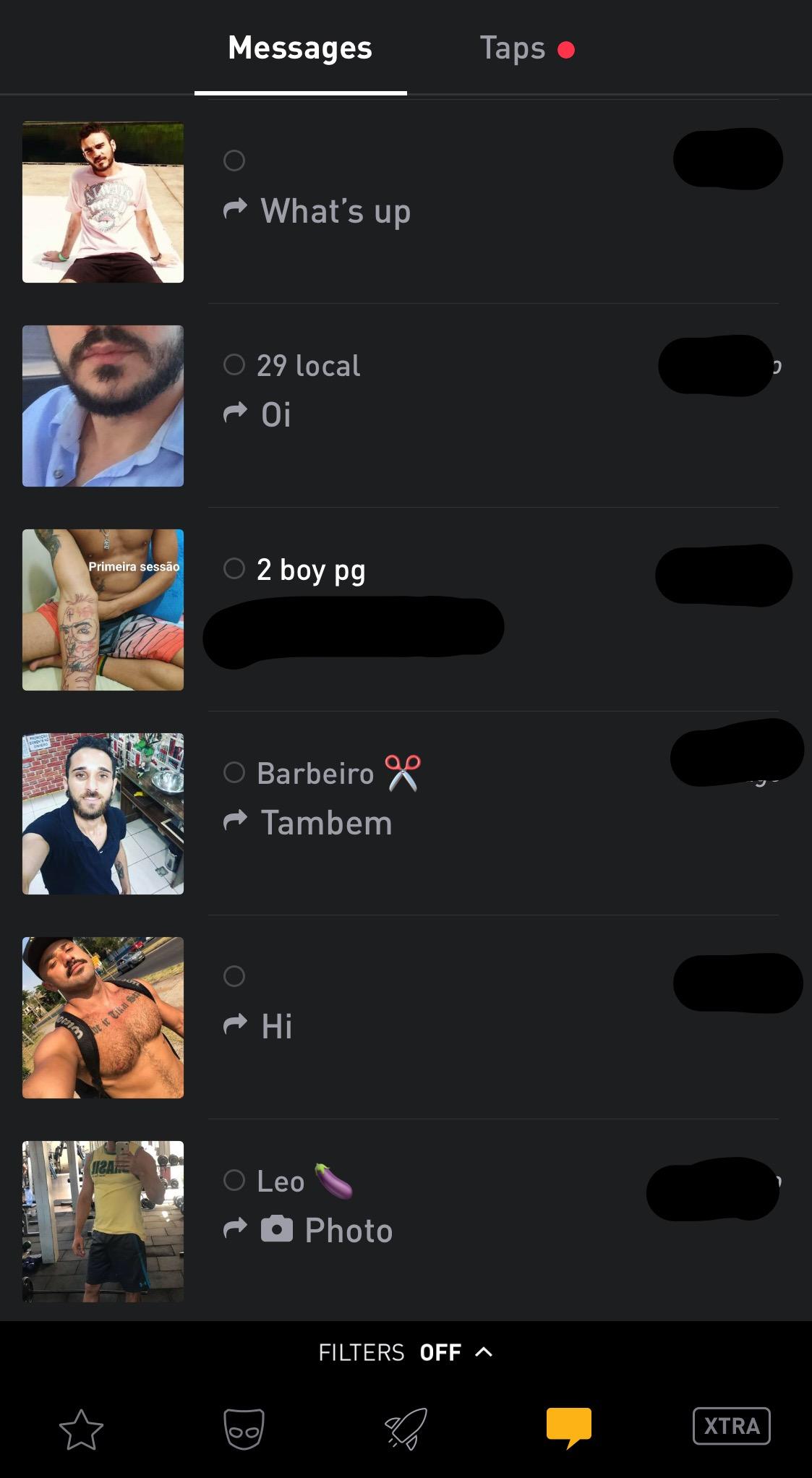Open the conversation saying What's up
Screen dimensions: 812x1478
406,202
